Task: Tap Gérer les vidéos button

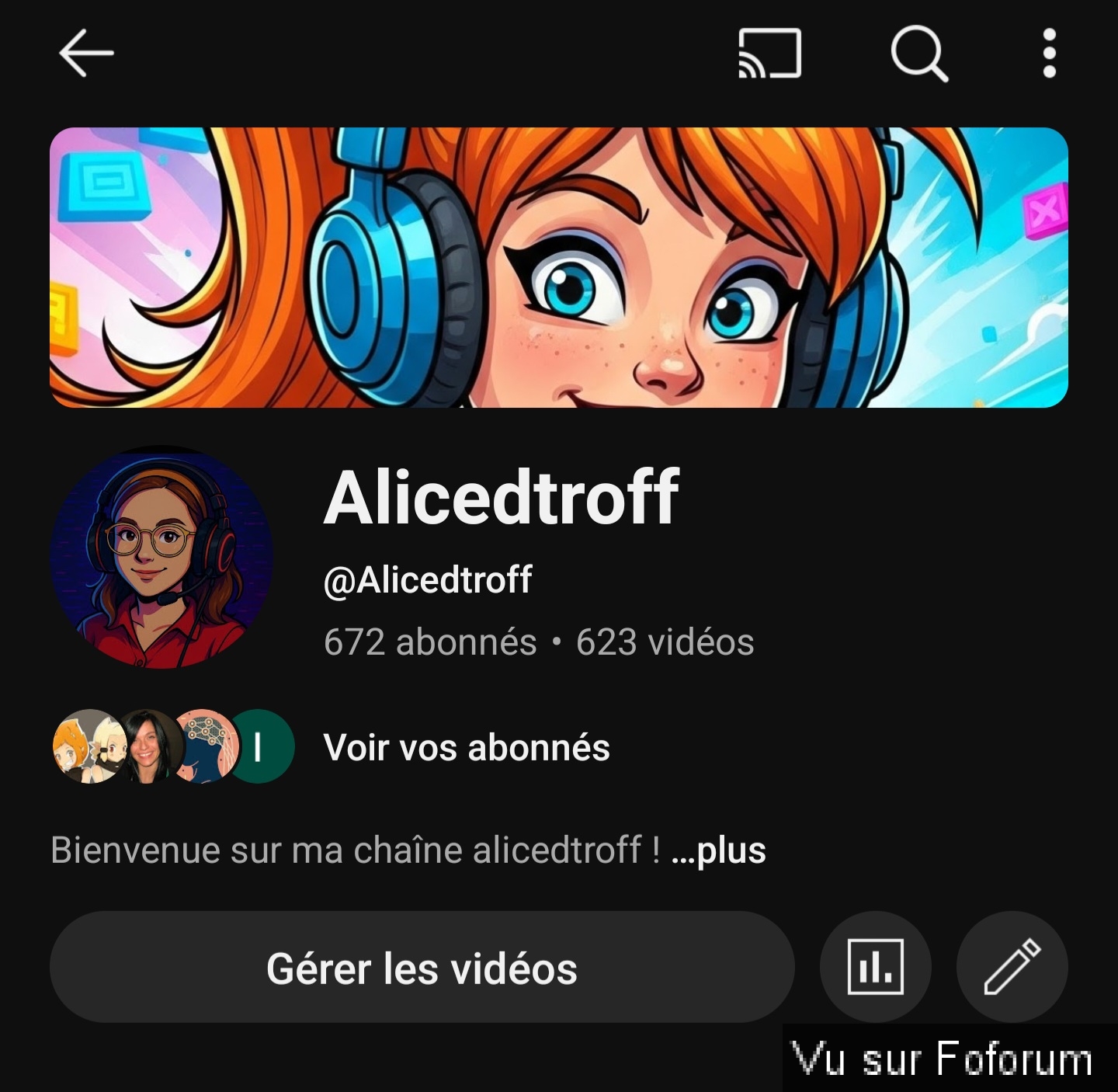Action: [x=422, y=968]
